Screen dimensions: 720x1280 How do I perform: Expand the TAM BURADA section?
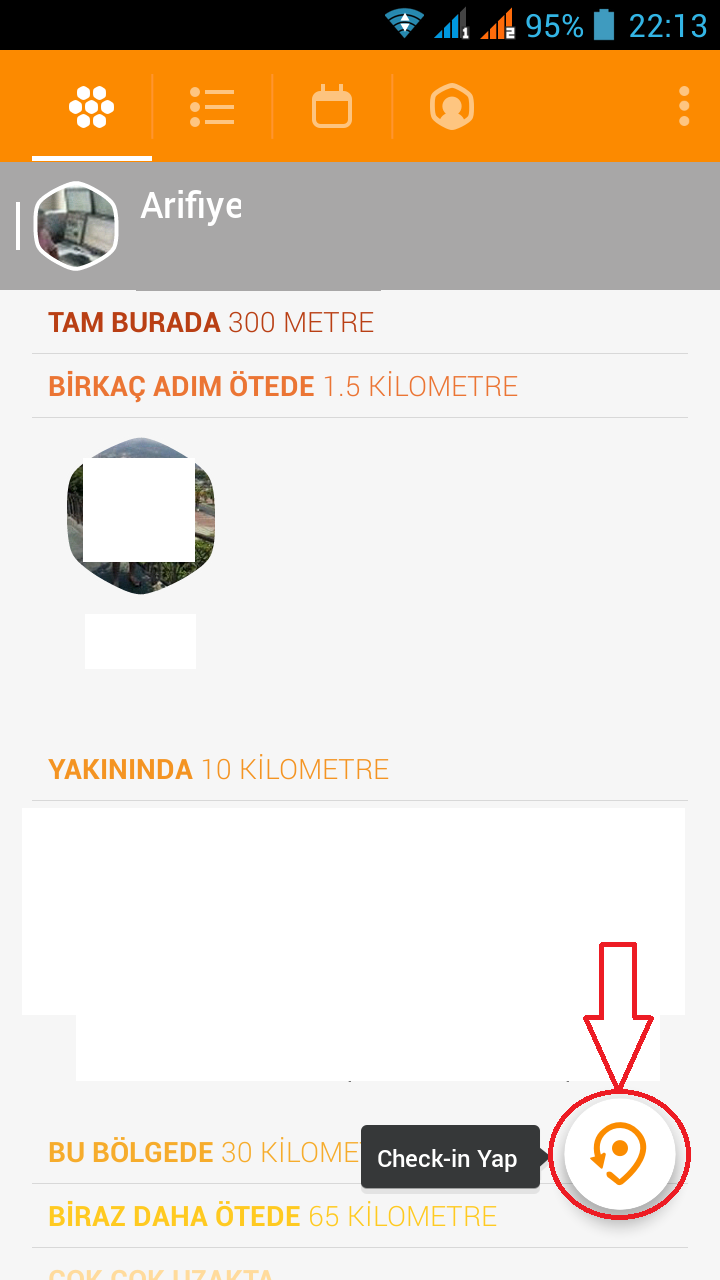211,322
